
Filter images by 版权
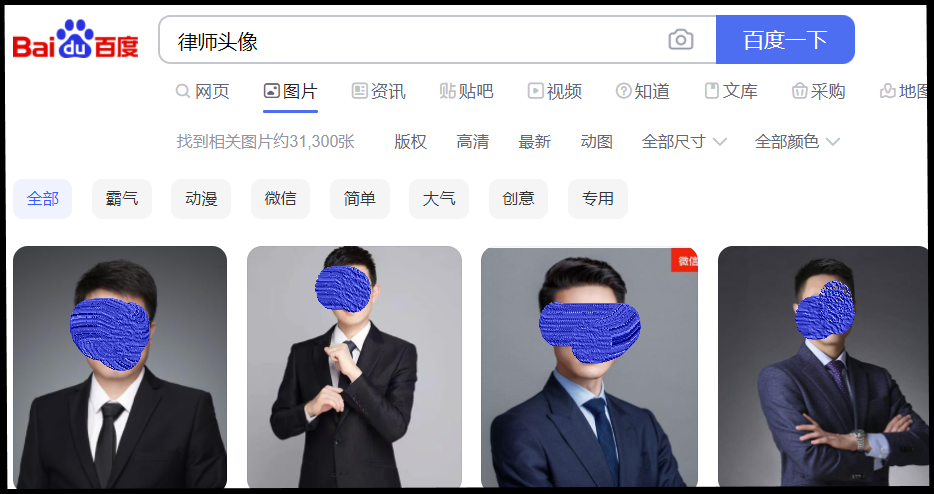[410, 142]
